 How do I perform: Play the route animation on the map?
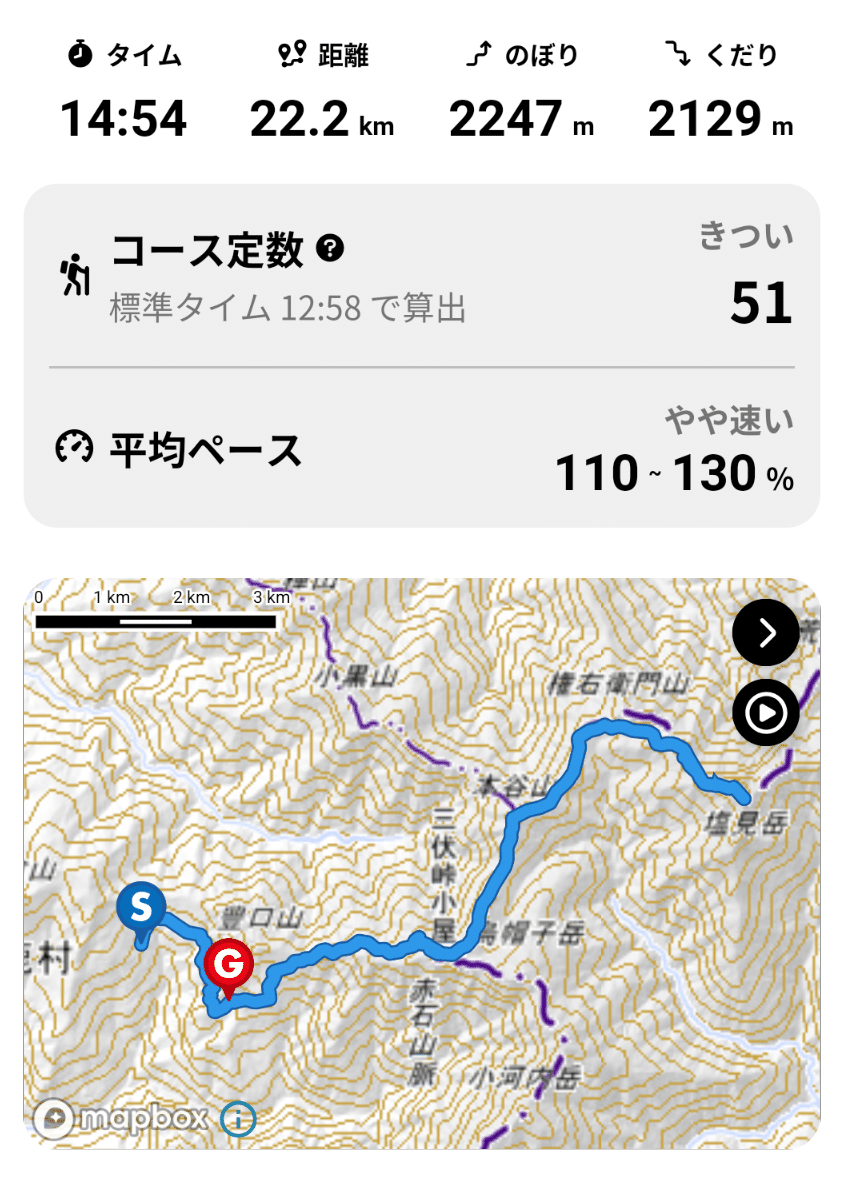(x=766, y=713)
